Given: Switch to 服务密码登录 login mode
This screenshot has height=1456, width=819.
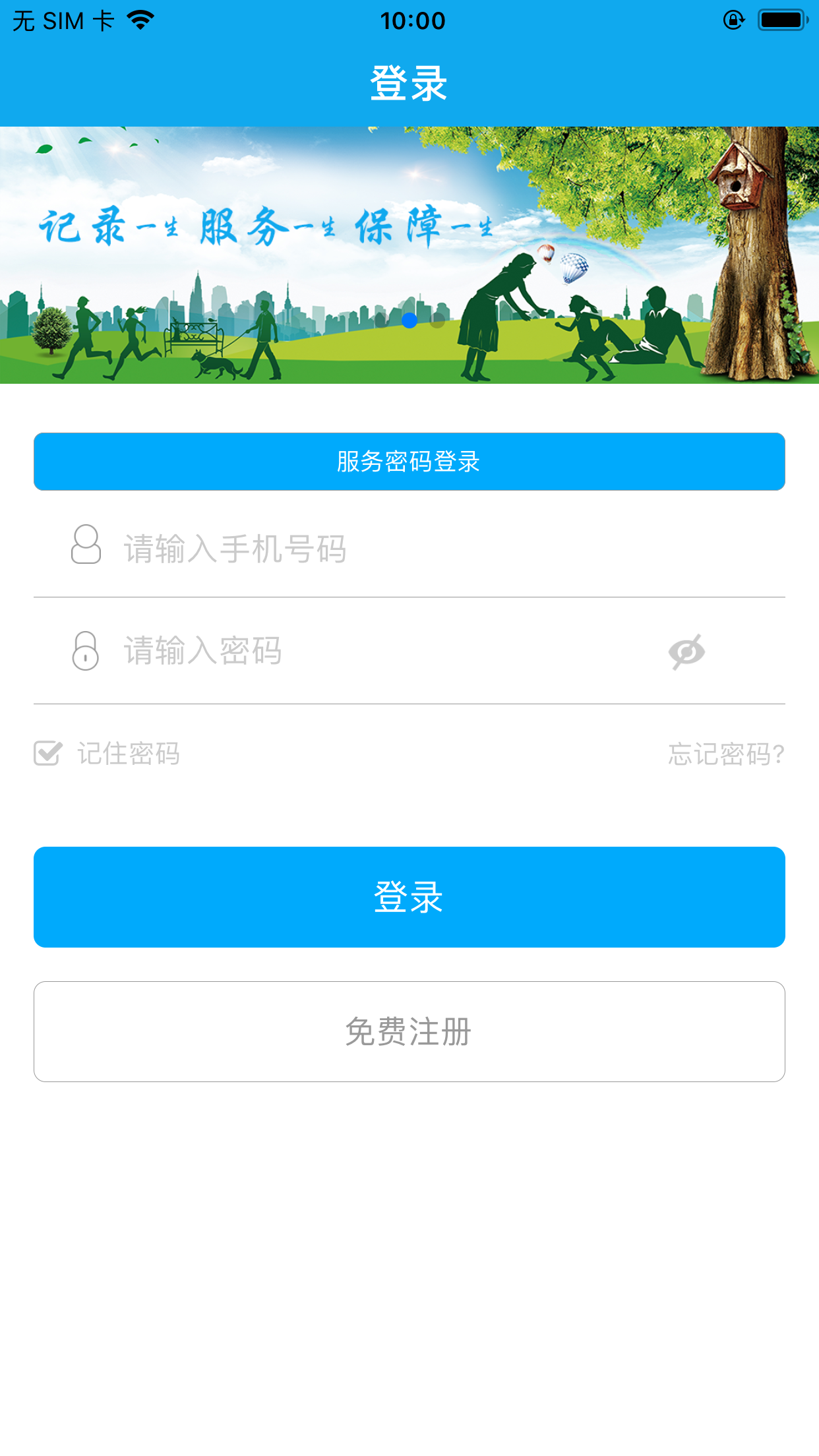Looking at the screenshot, I should [409, 462].
